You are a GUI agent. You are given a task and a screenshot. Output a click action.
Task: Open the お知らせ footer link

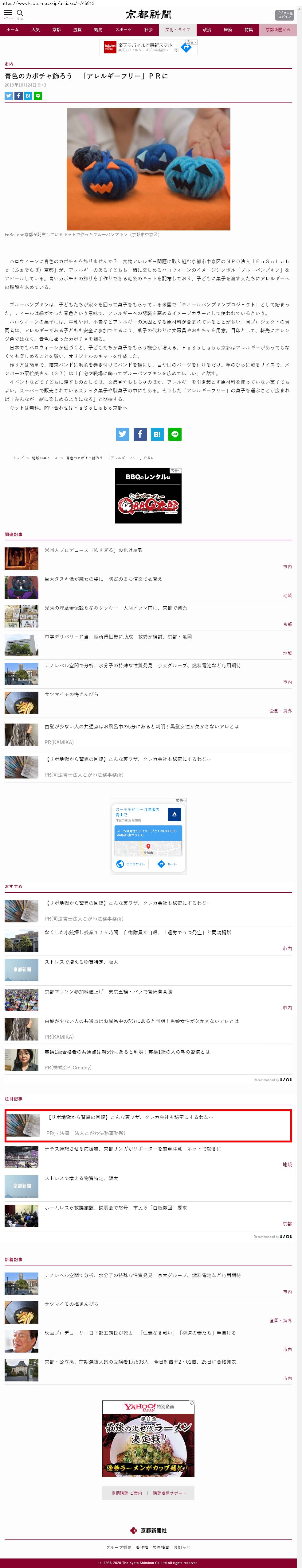[x=182, y=1547]
